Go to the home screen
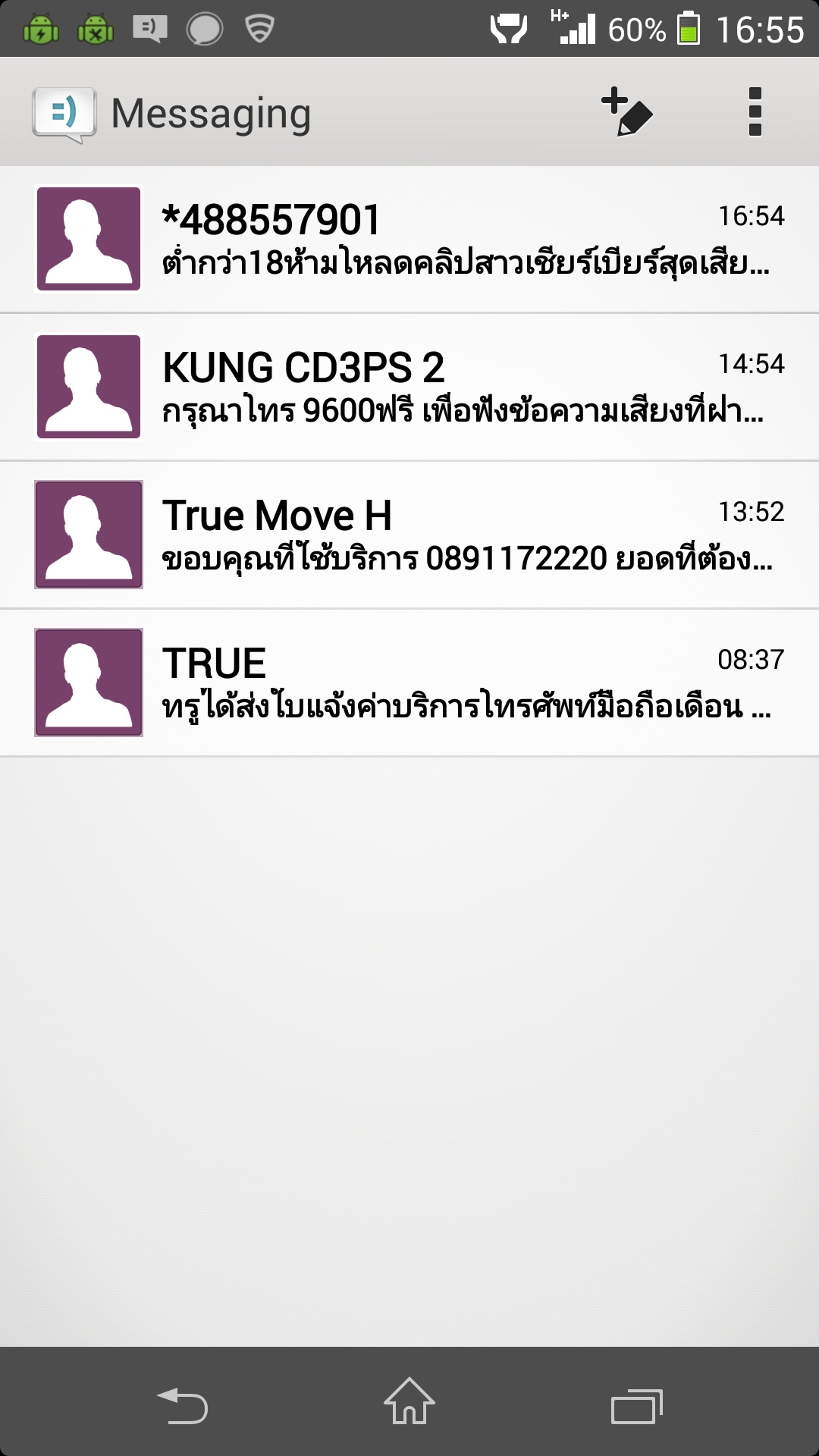819x1456 pixels. click(409, 1401)
